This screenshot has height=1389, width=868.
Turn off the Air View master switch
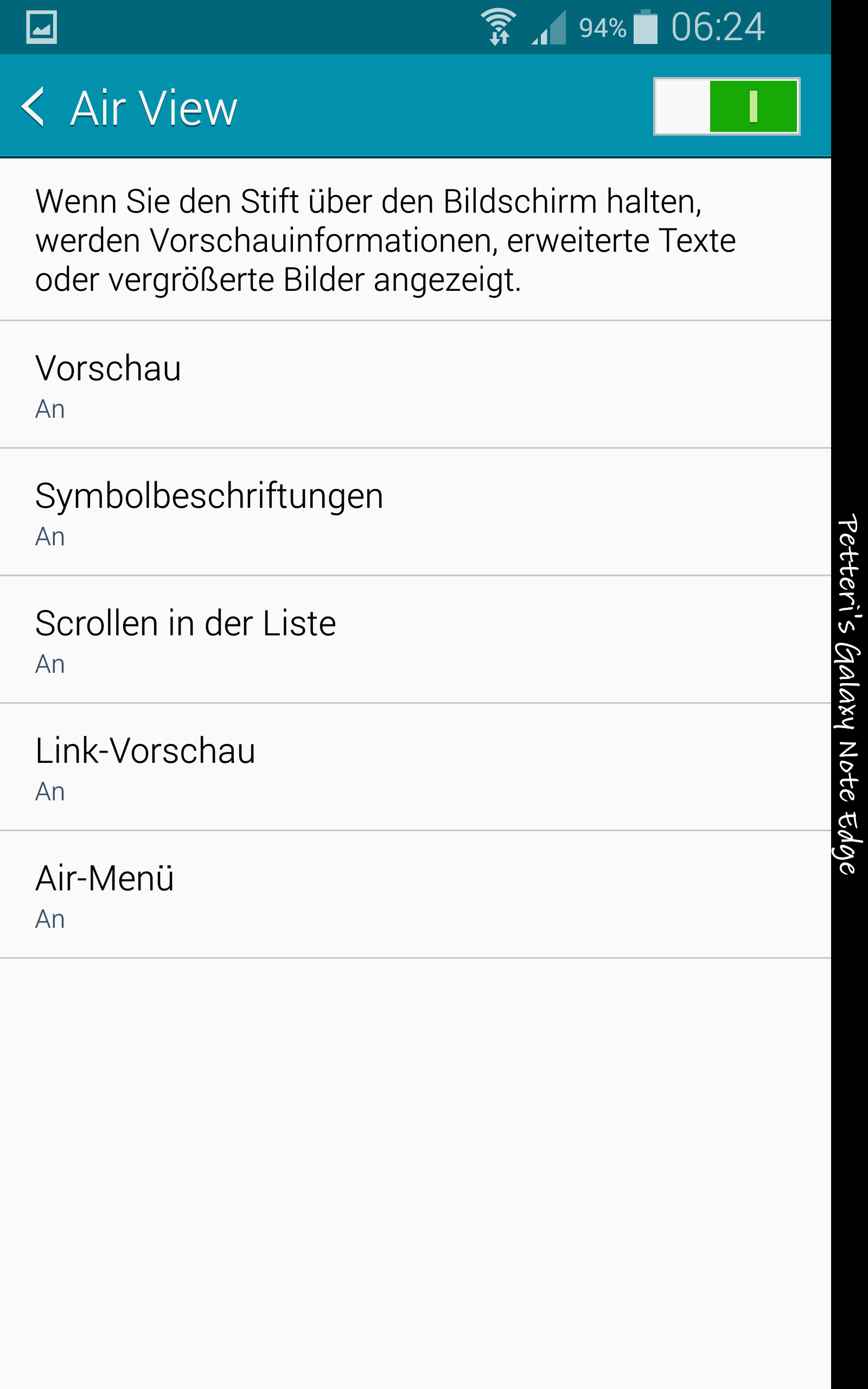click(x=726, y=107)
